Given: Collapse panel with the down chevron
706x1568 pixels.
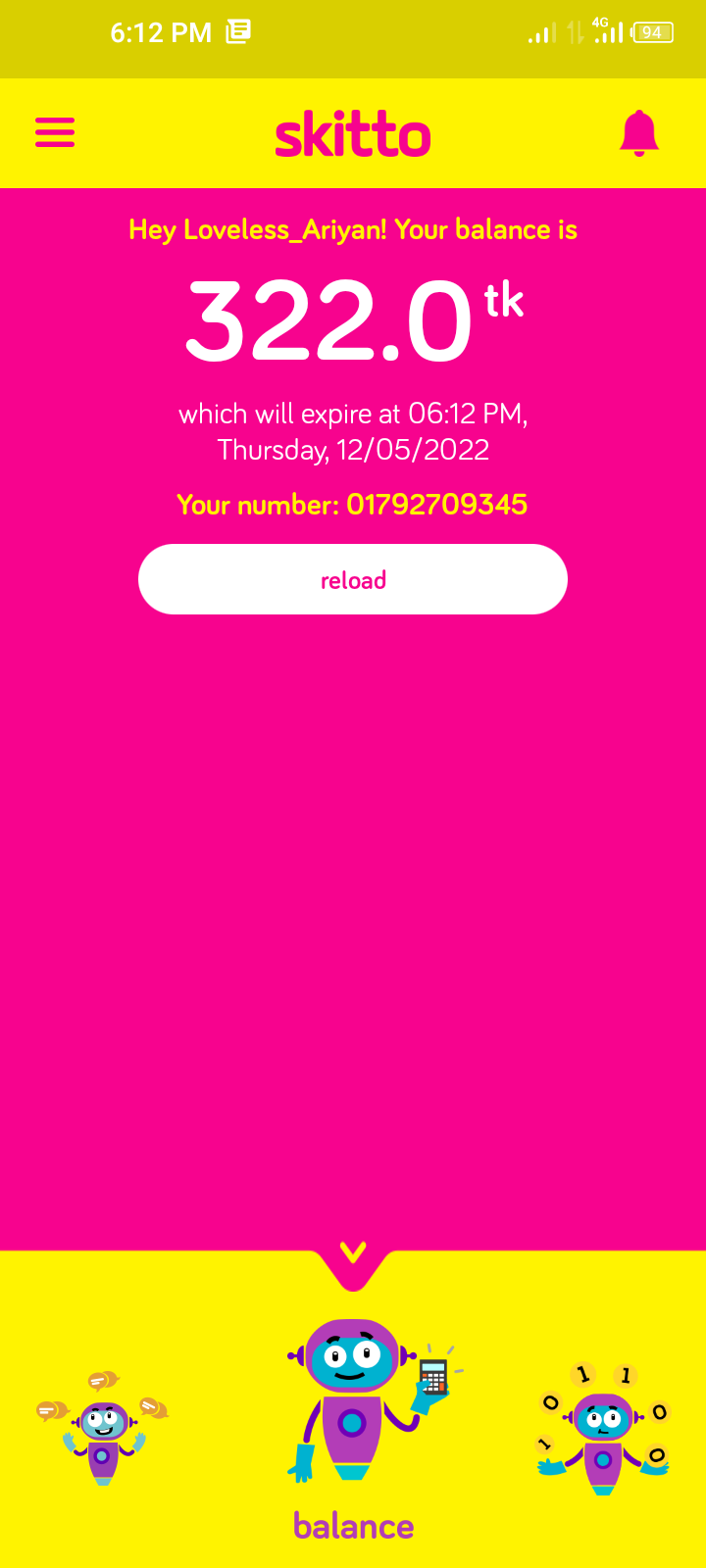Looking at the screenshot, I should pyautogui.click(x=353, y=1252).
